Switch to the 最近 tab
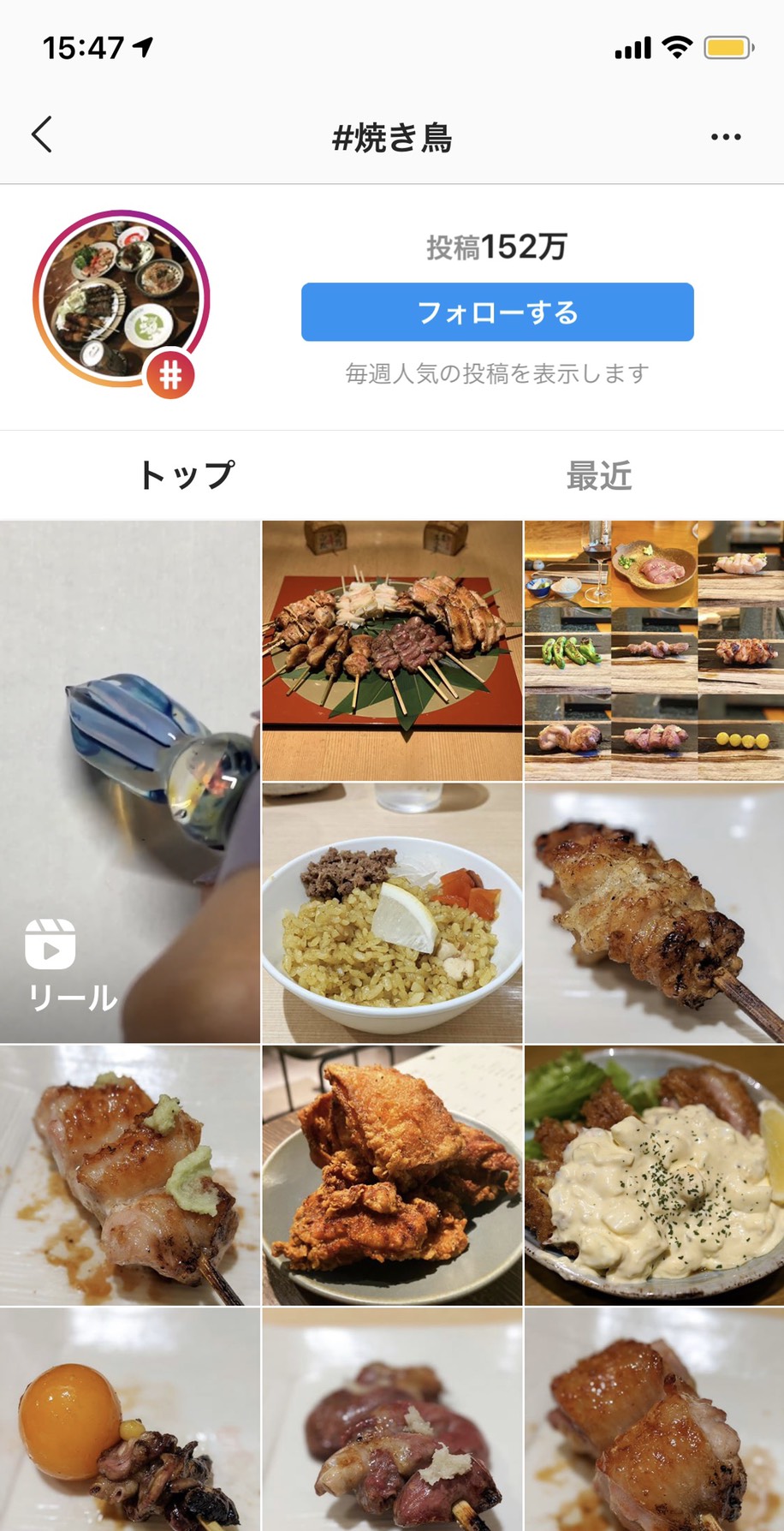This screenshot has width=784, height=1531. [x=598, y=475]
